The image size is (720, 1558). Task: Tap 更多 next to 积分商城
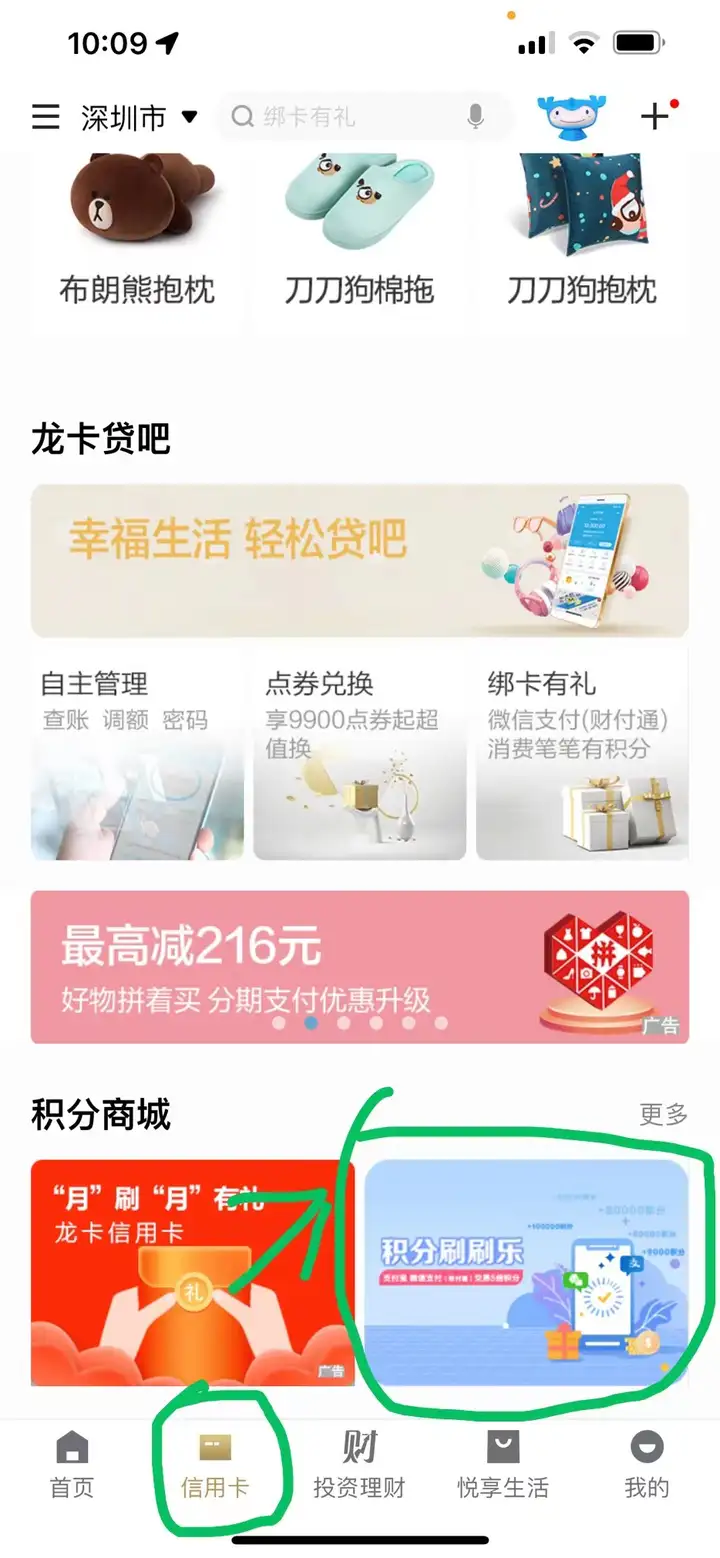point(663,1114)
